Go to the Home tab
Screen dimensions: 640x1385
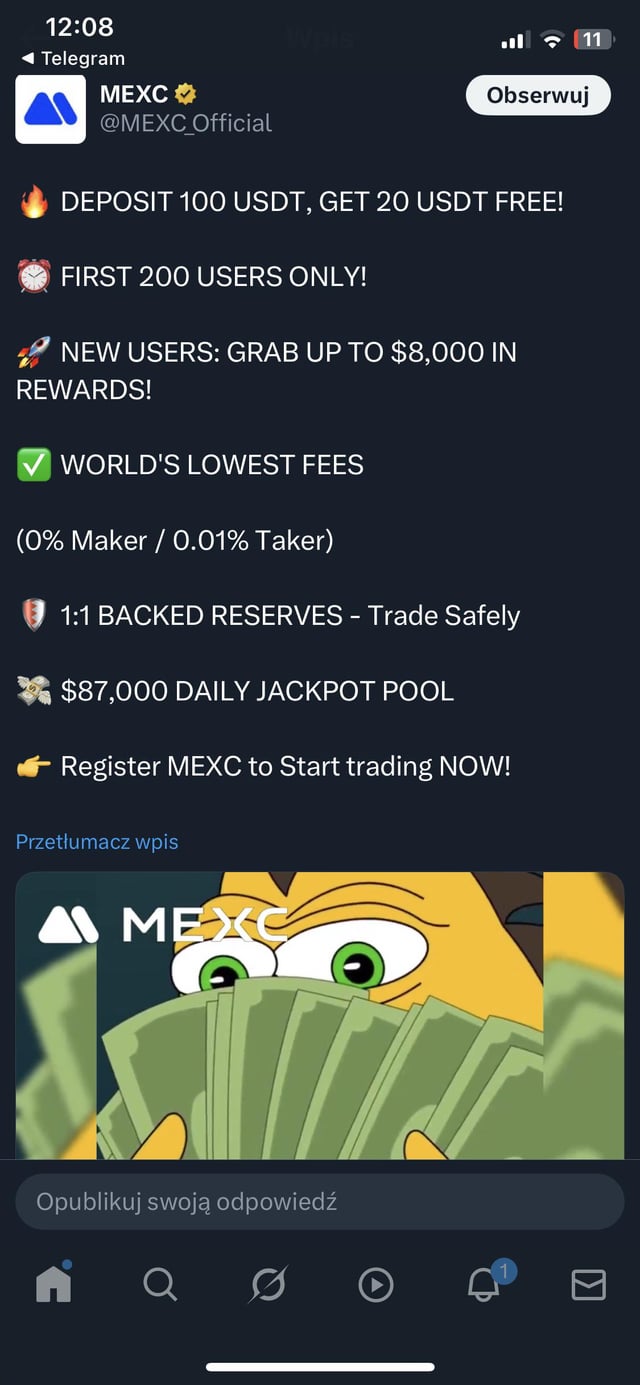(x=53, y=1284)
